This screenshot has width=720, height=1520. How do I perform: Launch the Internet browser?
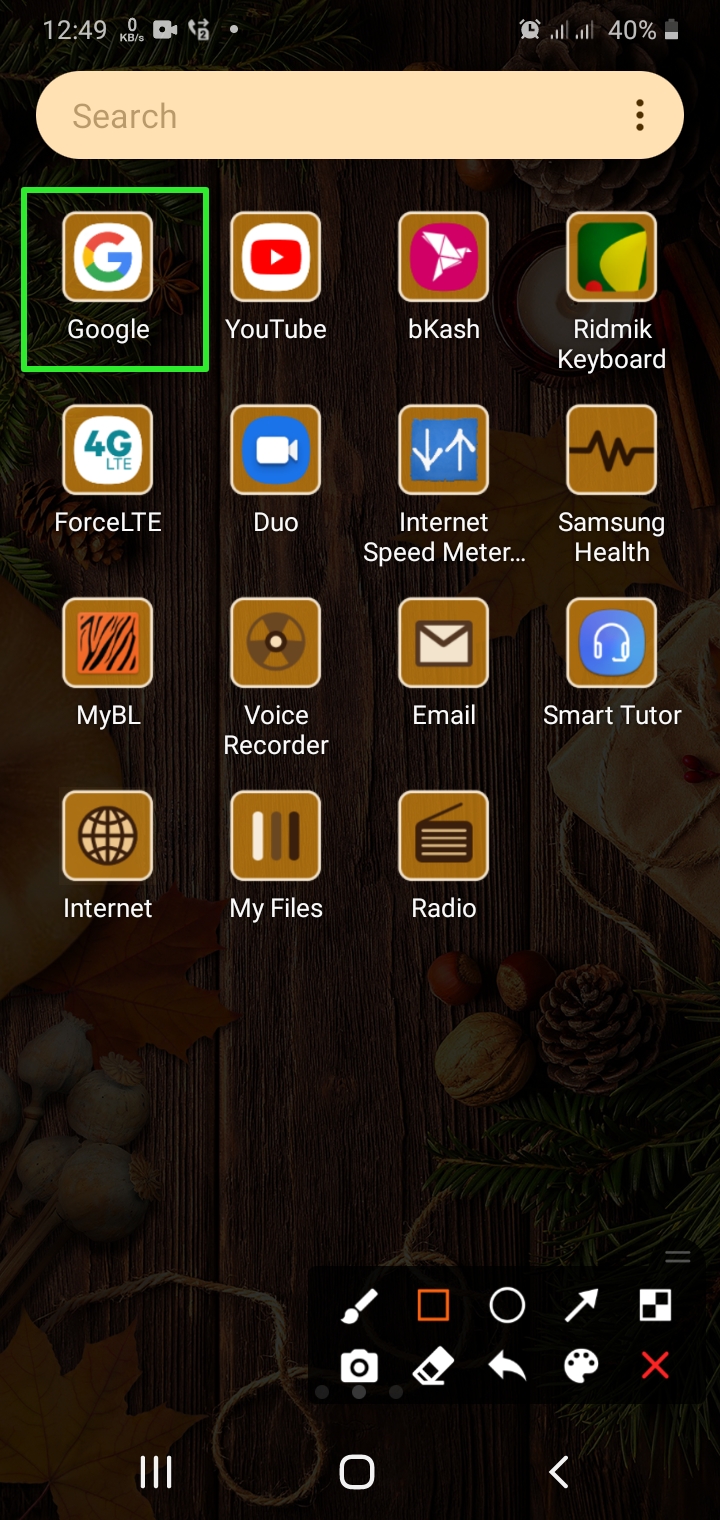pyautogui.click(x=108, y=836)
